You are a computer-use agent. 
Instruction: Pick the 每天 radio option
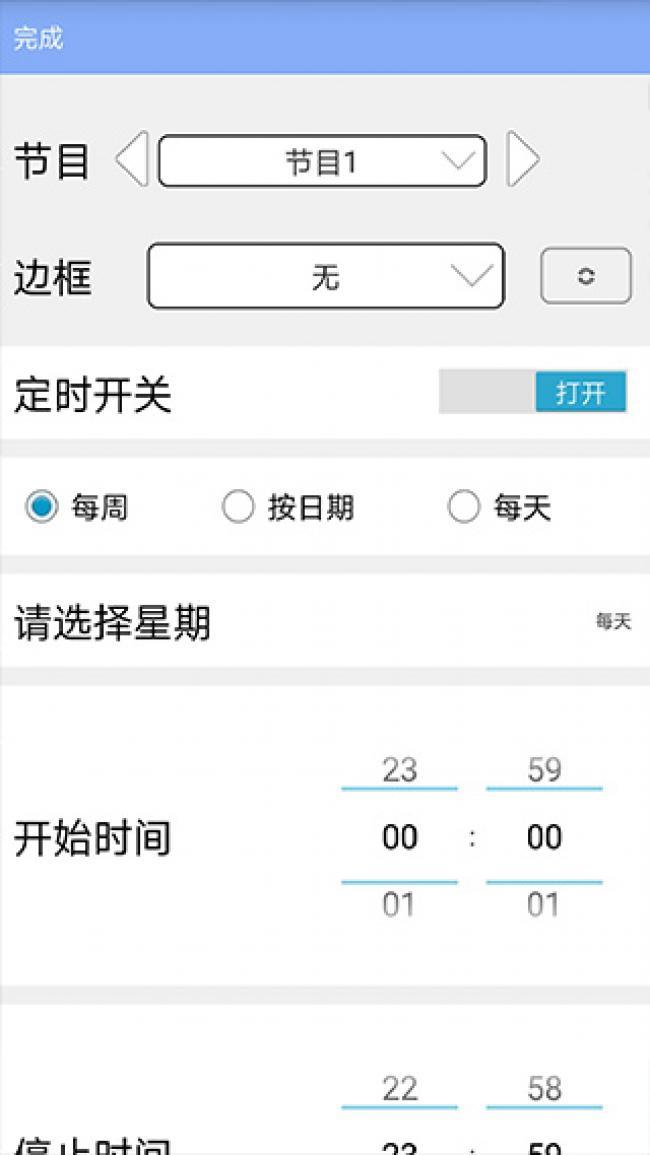(x=464, y=508)
